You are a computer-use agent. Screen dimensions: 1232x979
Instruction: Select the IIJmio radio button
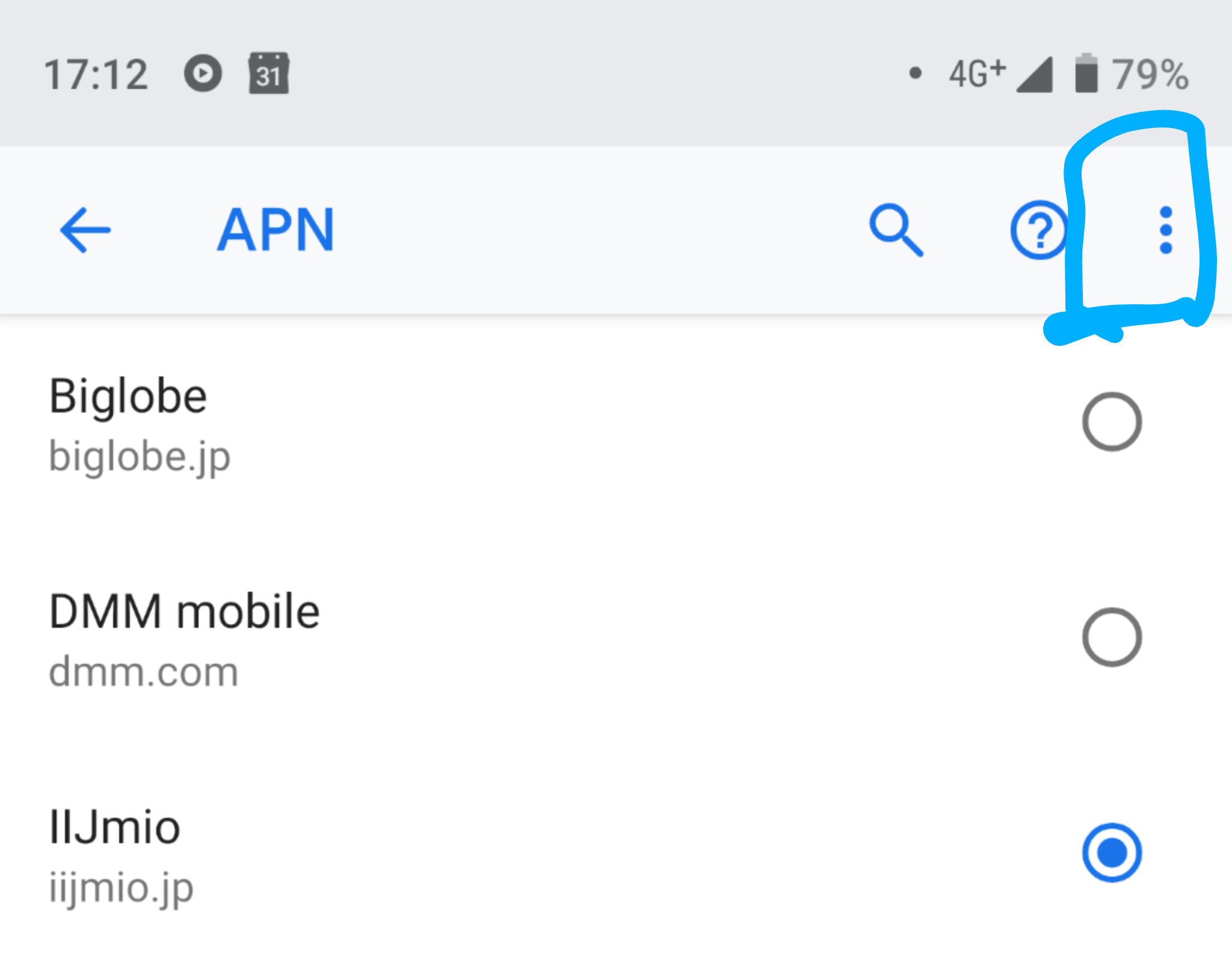coord(1112,852)
